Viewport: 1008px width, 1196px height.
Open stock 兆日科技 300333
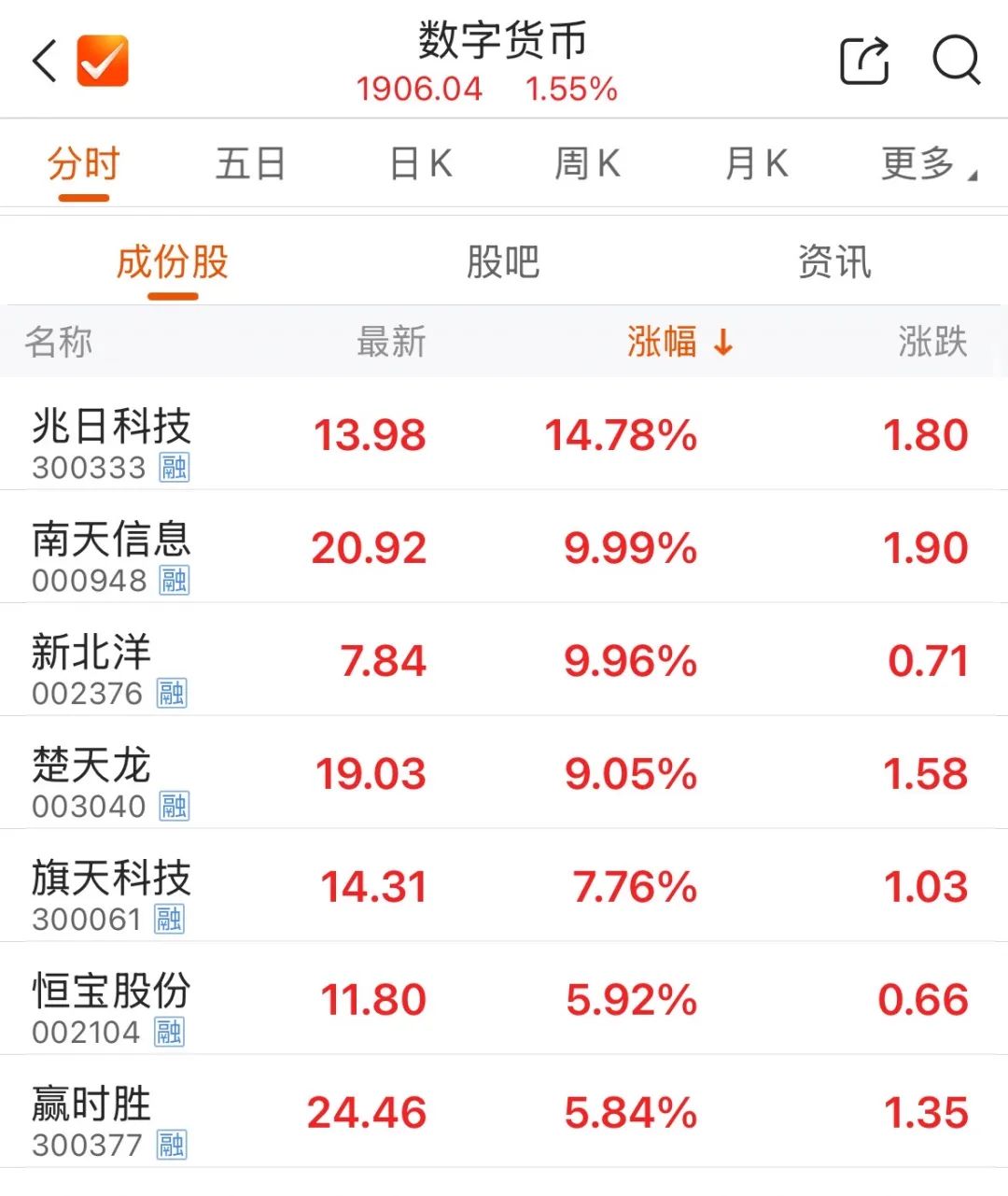112,440
